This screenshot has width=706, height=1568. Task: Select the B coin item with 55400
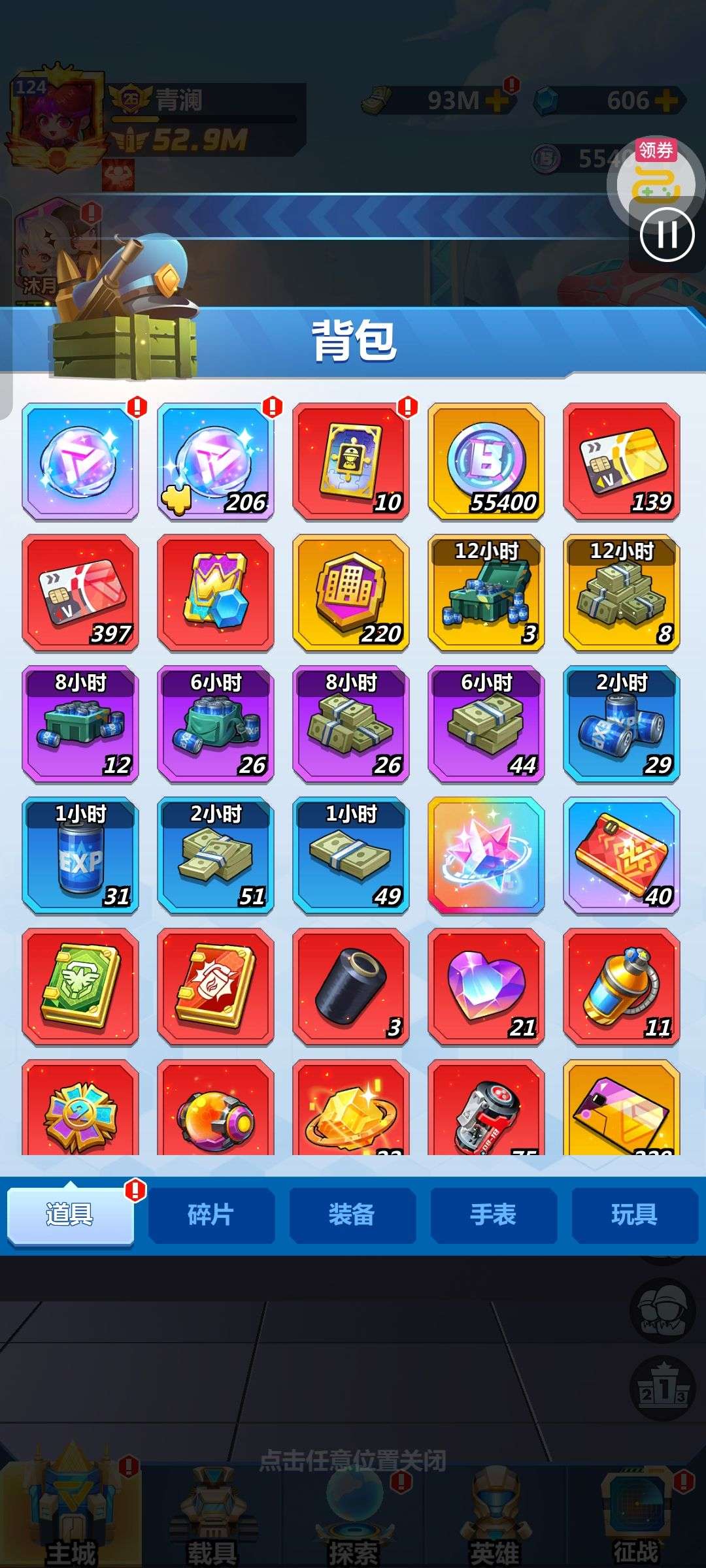point(486,461)
